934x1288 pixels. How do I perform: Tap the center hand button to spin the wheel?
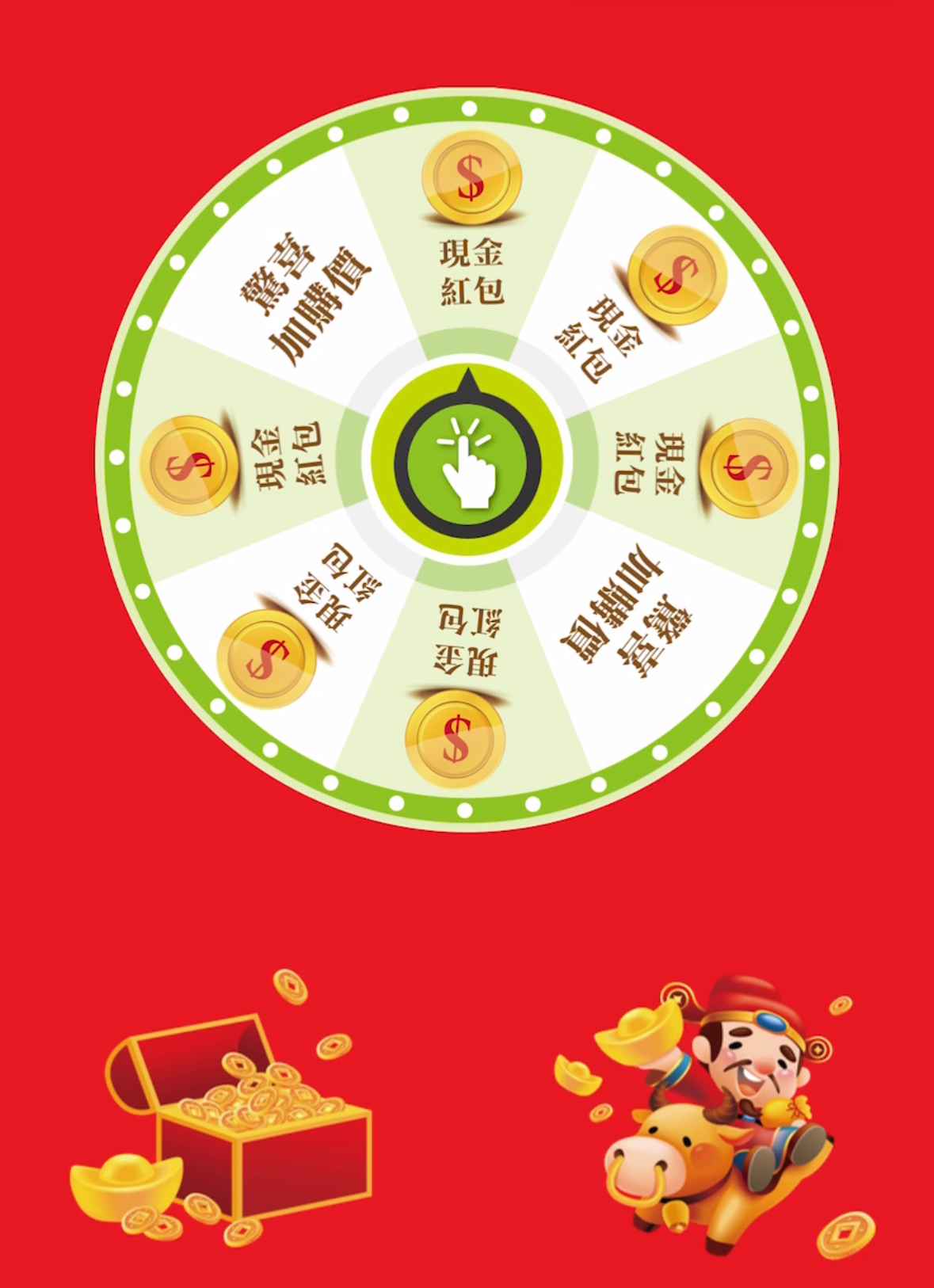(x=467, y=461)
